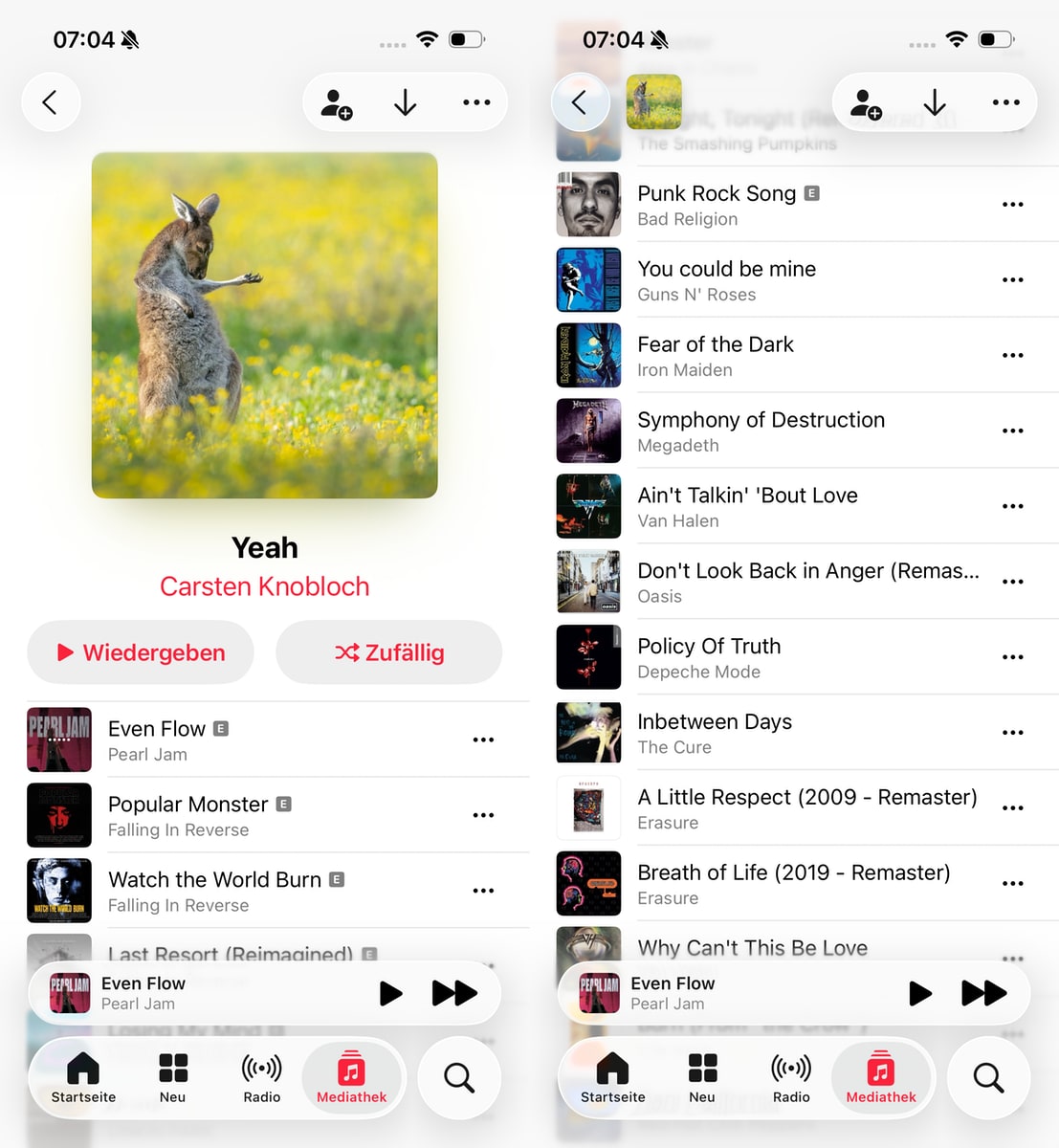Play Don't Look Back in Anger
The width and height of the screenshot is (1059, 1148).
click(807, 583)
